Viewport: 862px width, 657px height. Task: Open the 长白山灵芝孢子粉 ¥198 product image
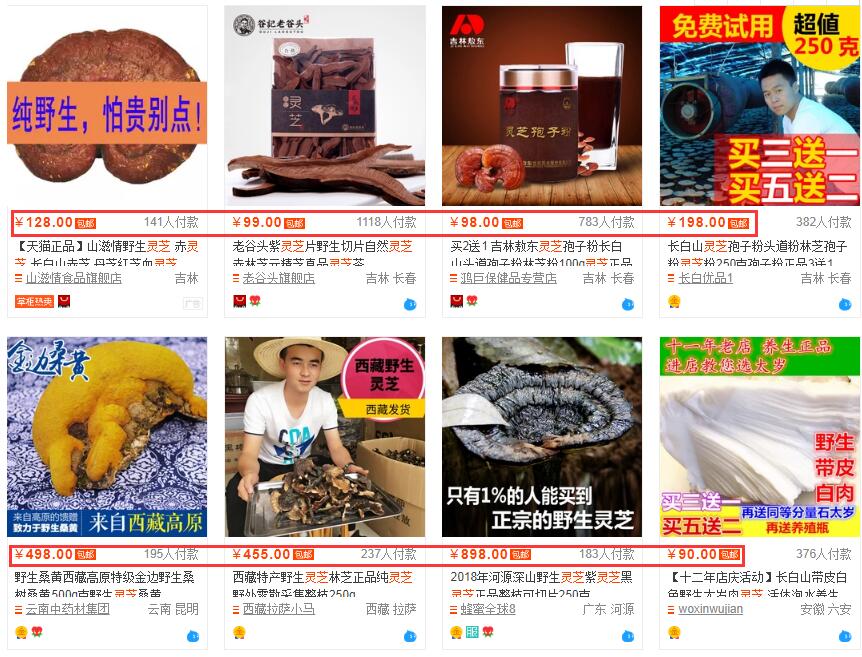[759, 105]
